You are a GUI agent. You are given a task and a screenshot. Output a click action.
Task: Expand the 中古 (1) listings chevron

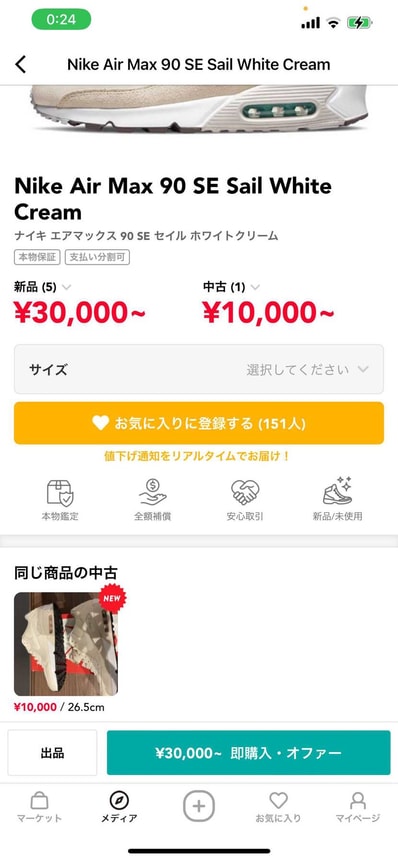[255, 287]
